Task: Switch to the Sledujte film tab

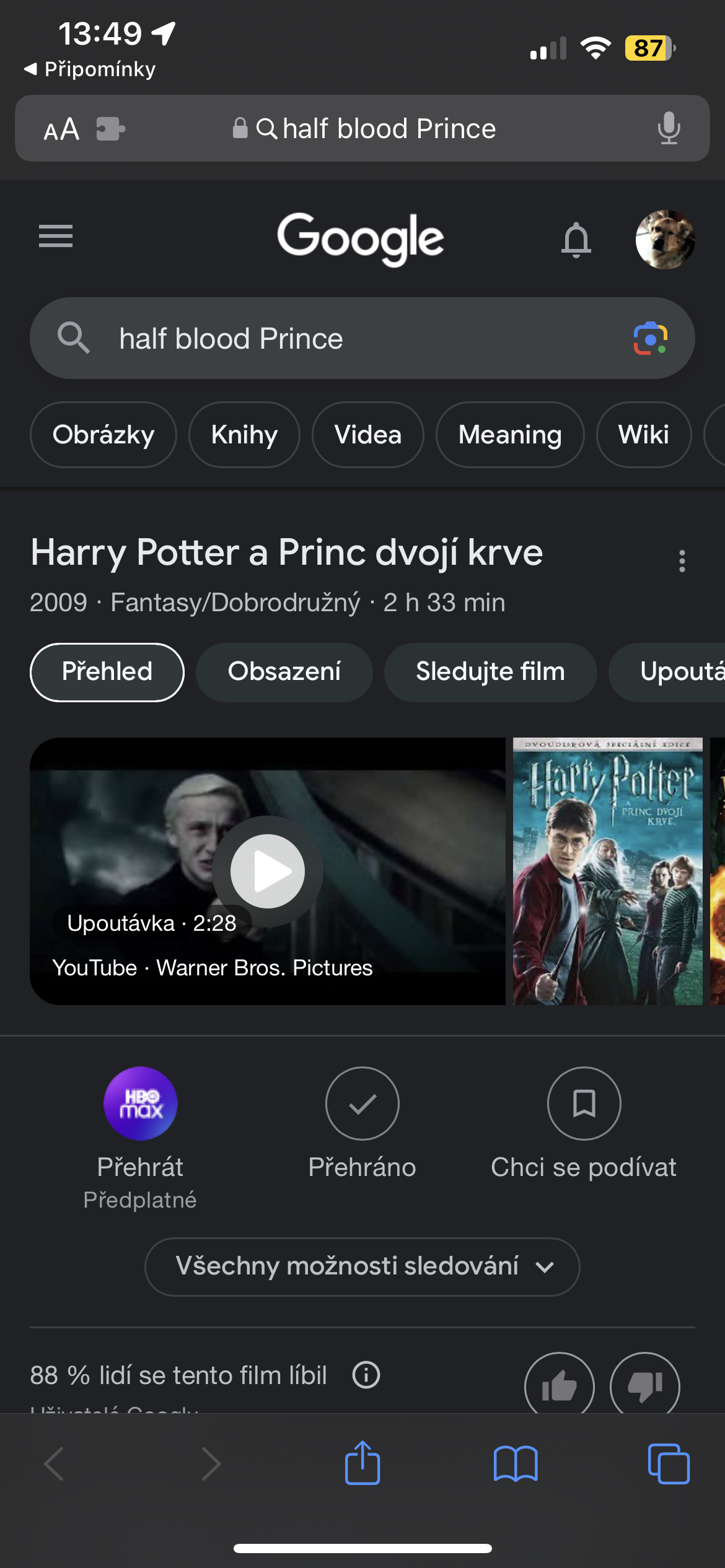Action: pos(490,672)
